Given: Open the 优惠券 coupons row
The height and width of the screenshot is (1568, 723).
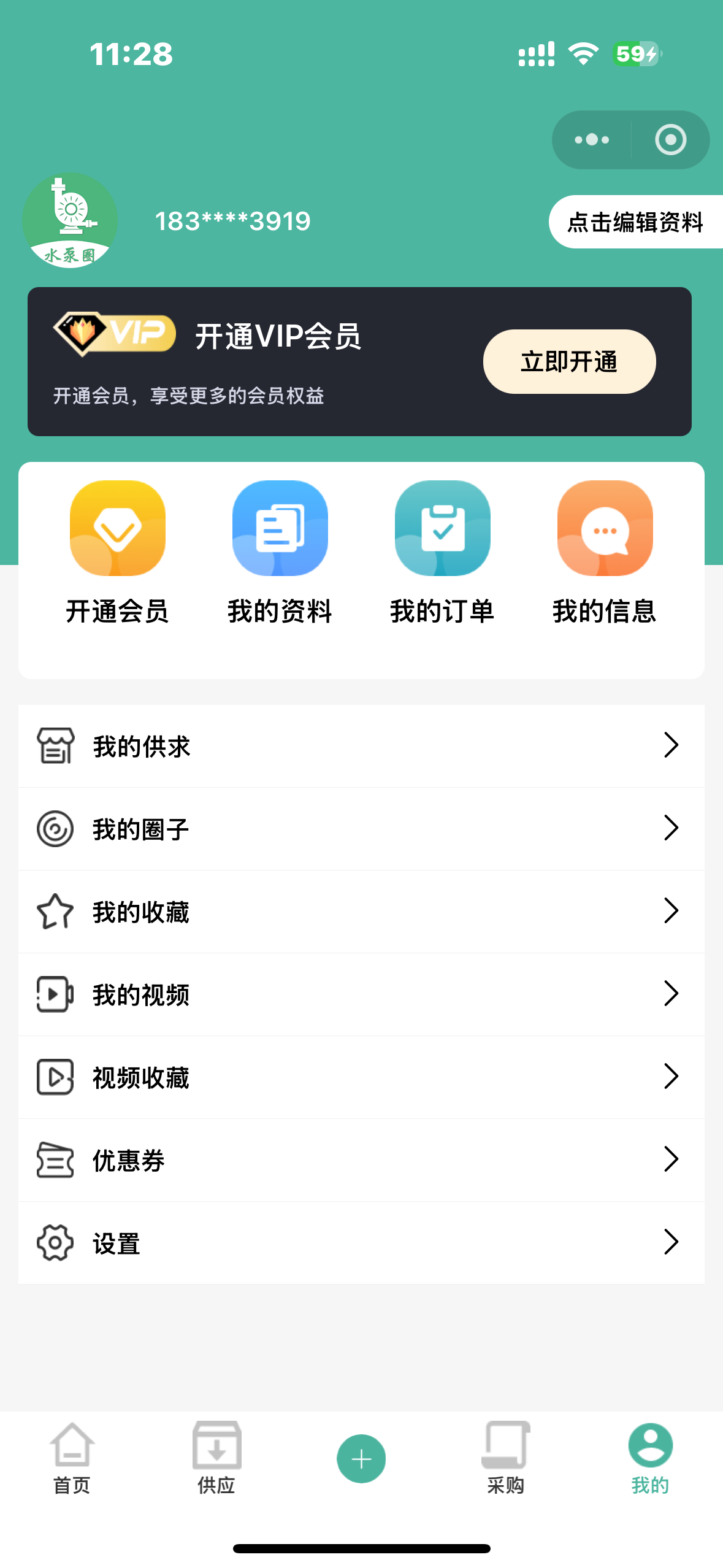Looking at the screenshot, I should (x=361, y=1160).
